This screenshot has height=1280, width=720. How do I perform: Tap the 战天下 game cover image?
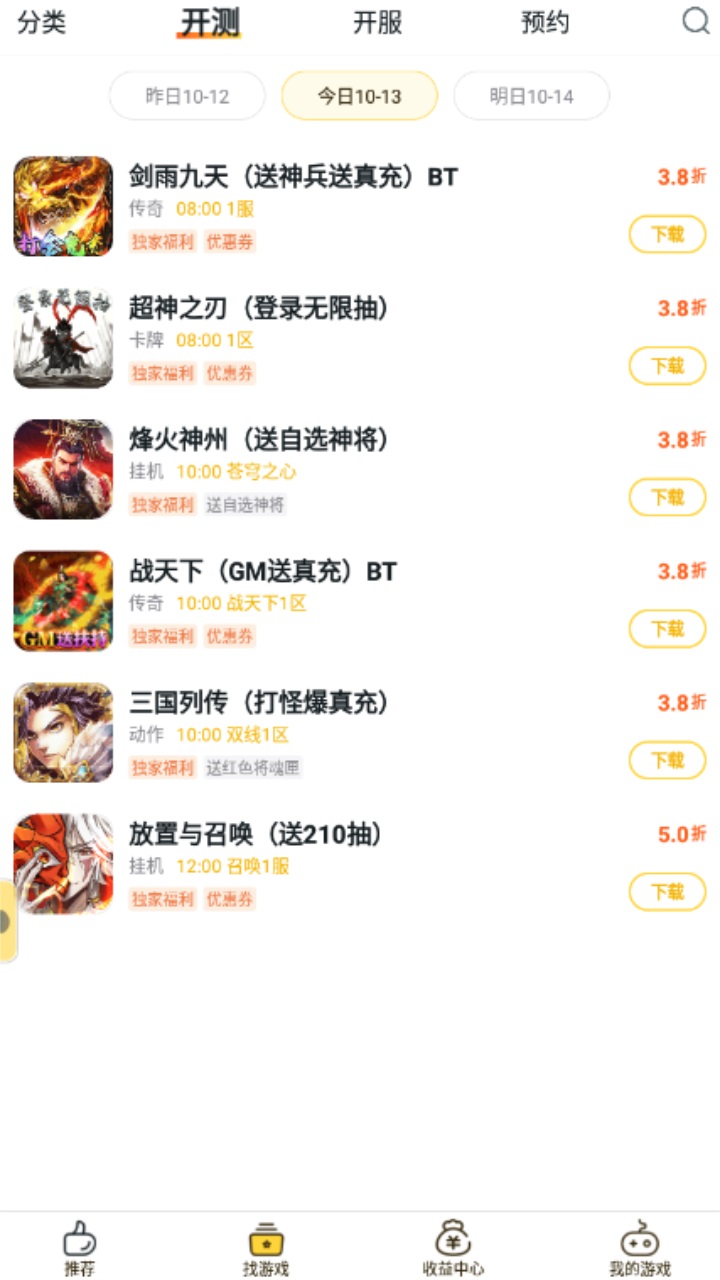(63, 601)
